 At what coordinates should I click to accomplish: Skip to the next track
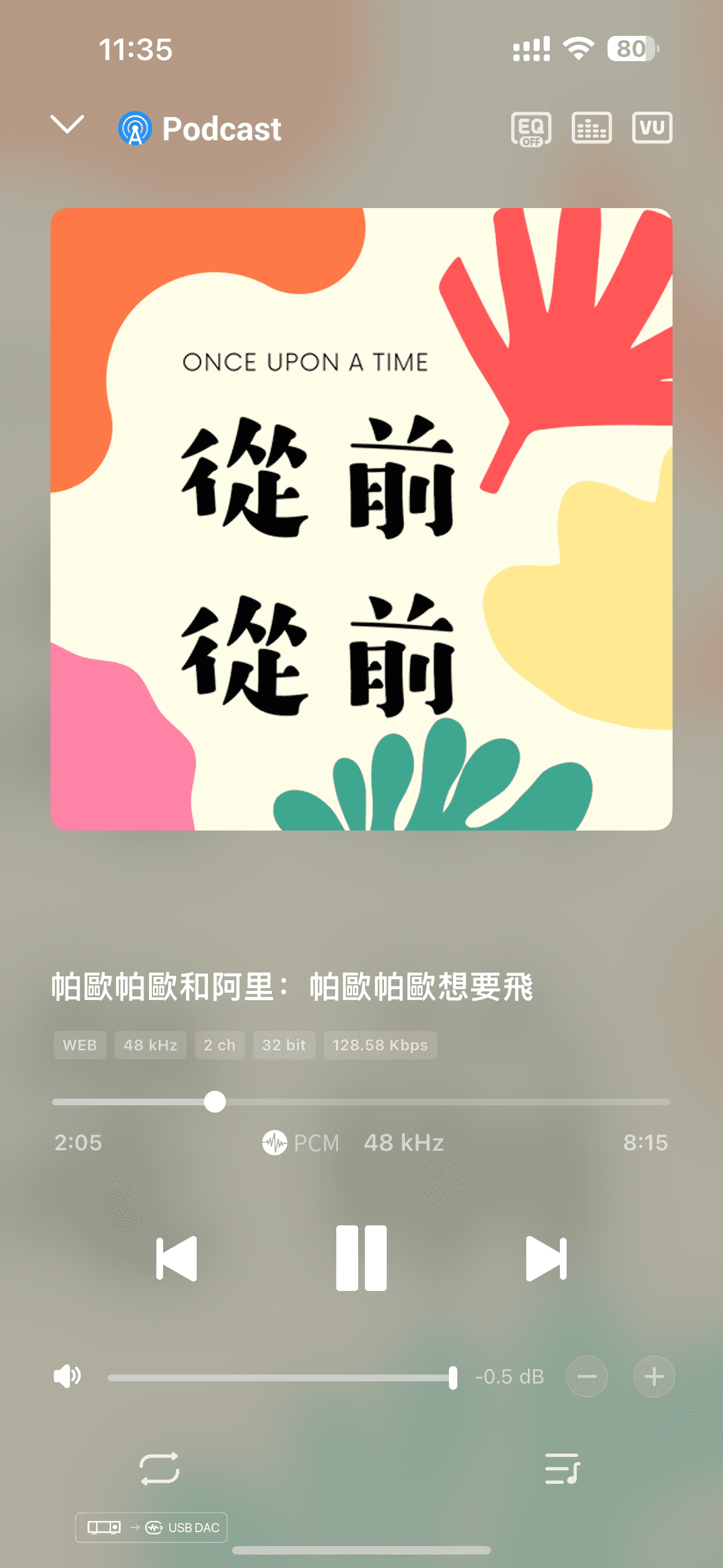546,1258
